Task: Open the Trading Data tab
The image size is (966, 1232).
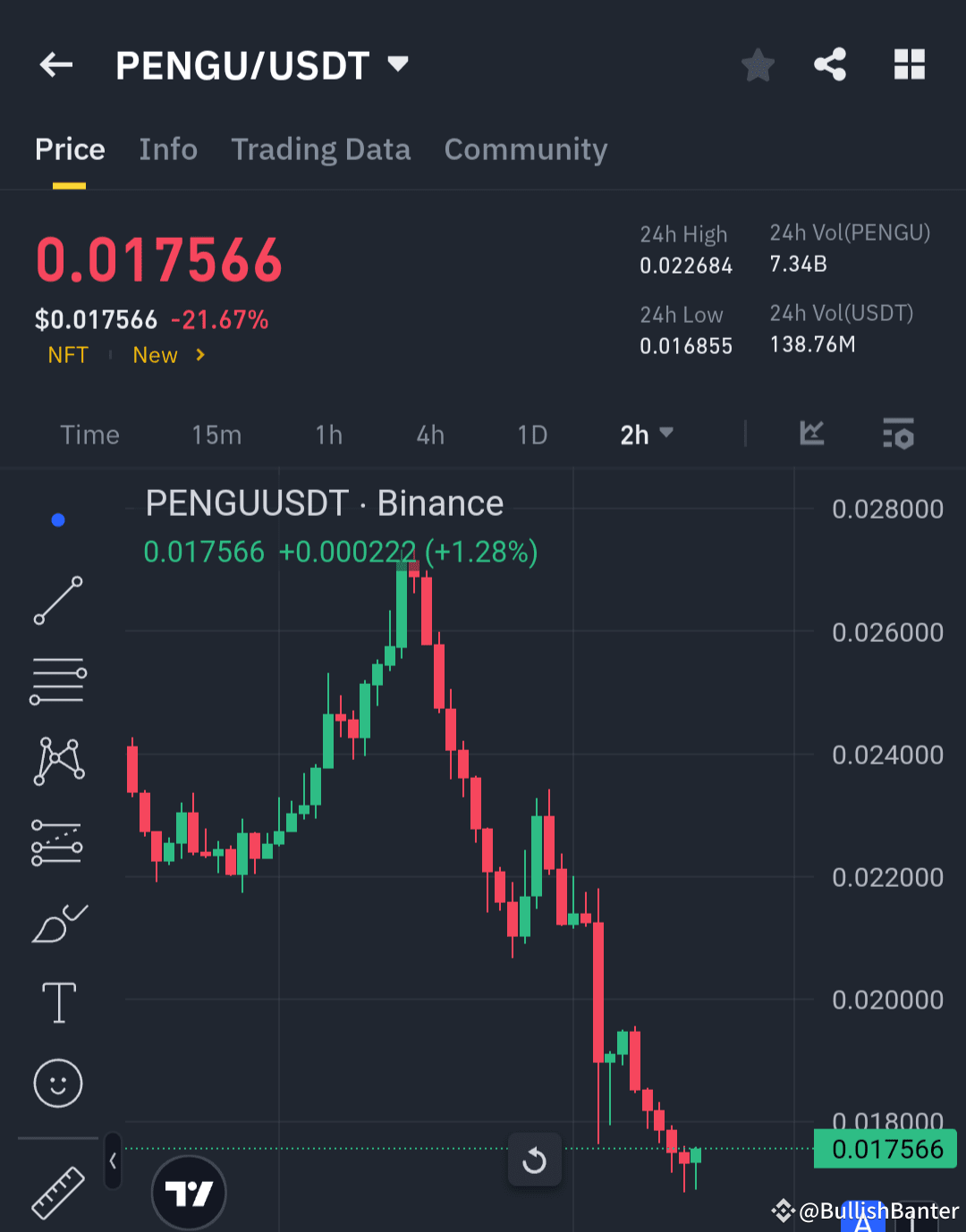Action: pyautogui.click(x=320, y=149)
